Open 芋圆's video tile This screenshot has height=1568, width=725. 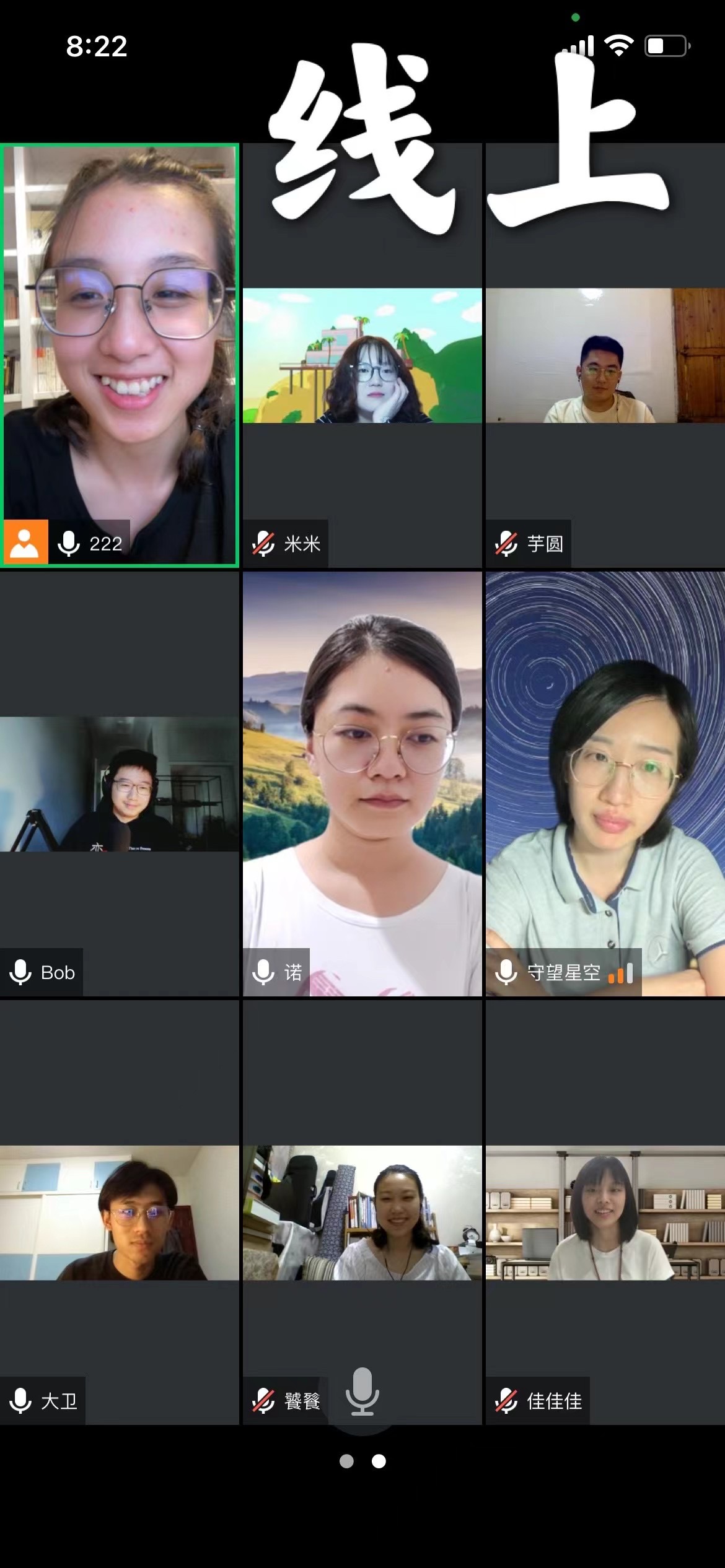[x=605, y=355]
